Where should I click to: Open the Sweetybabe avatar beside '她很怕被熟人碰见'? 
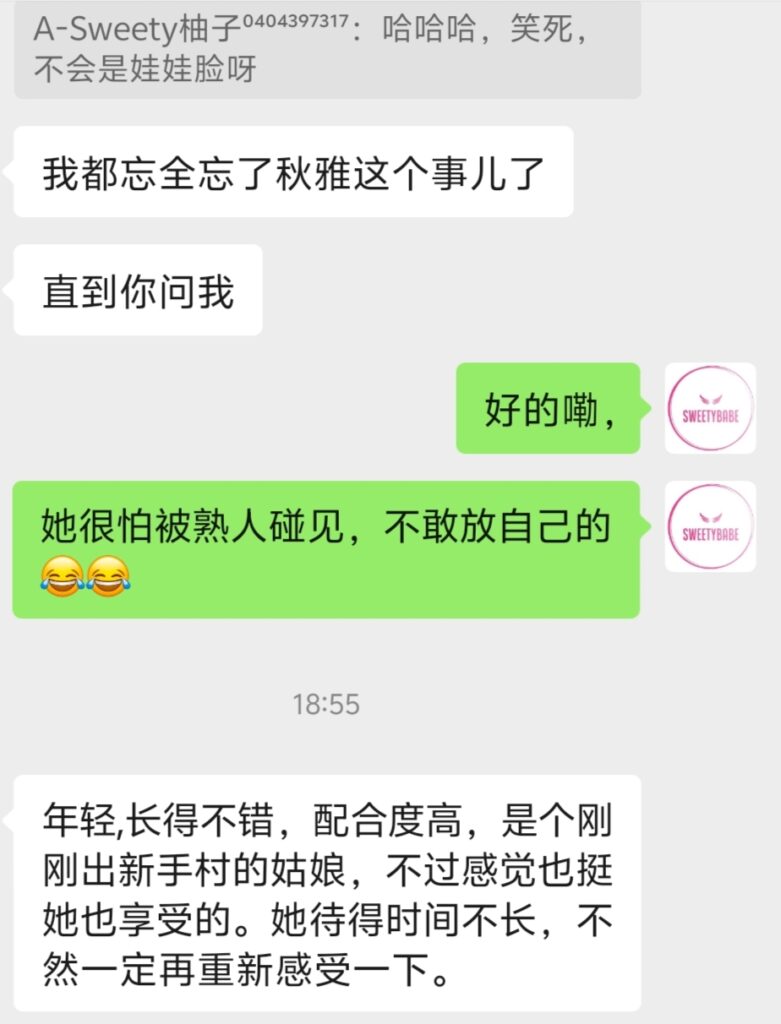[x=710, y=527]
